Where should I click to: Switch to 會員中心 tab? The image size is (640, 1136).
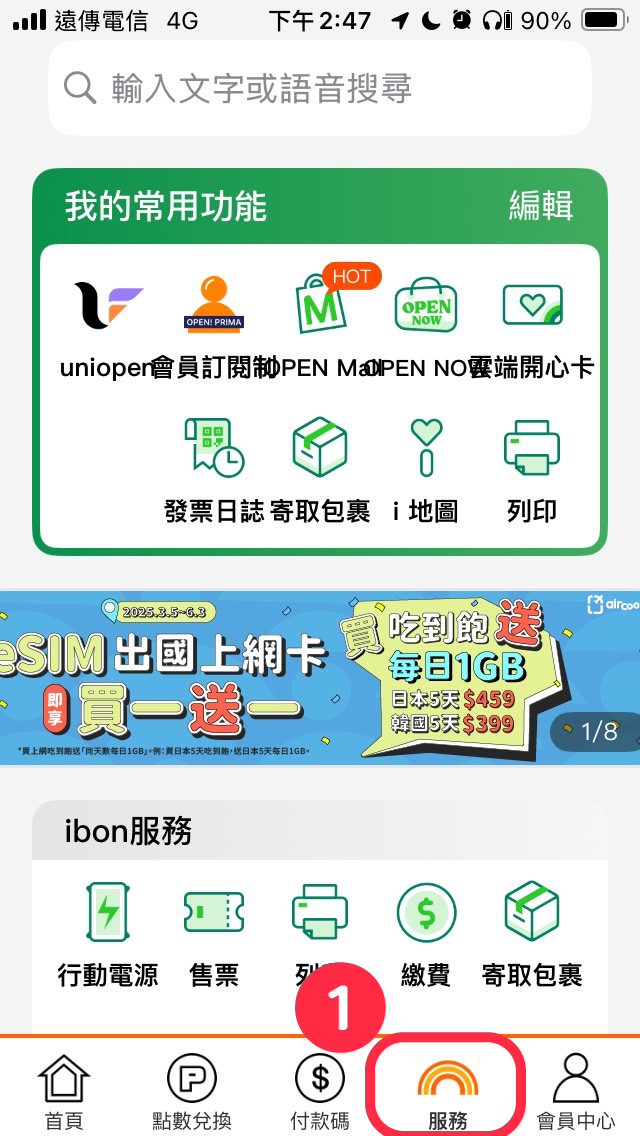click(576, 1092)
